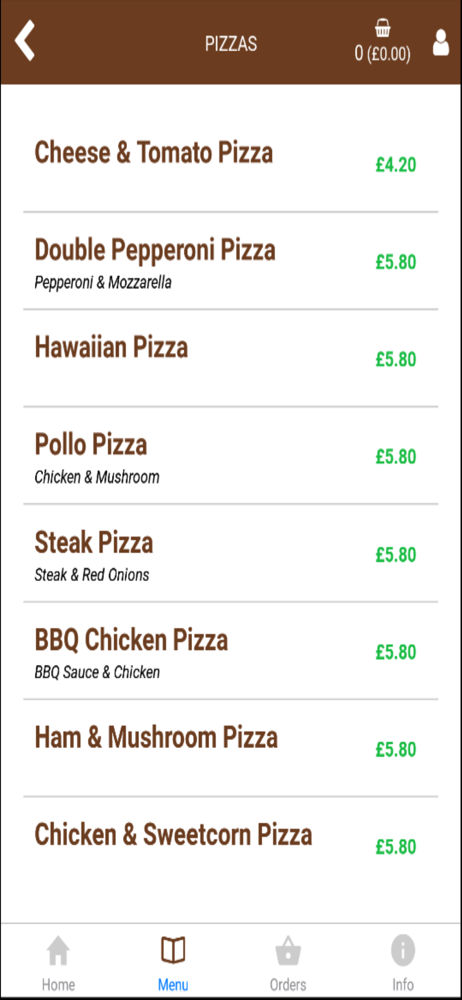Image resolution: width=462 pixels, height=1000 pixels.
Task: Open the user account icon
Action: (441, 43)
